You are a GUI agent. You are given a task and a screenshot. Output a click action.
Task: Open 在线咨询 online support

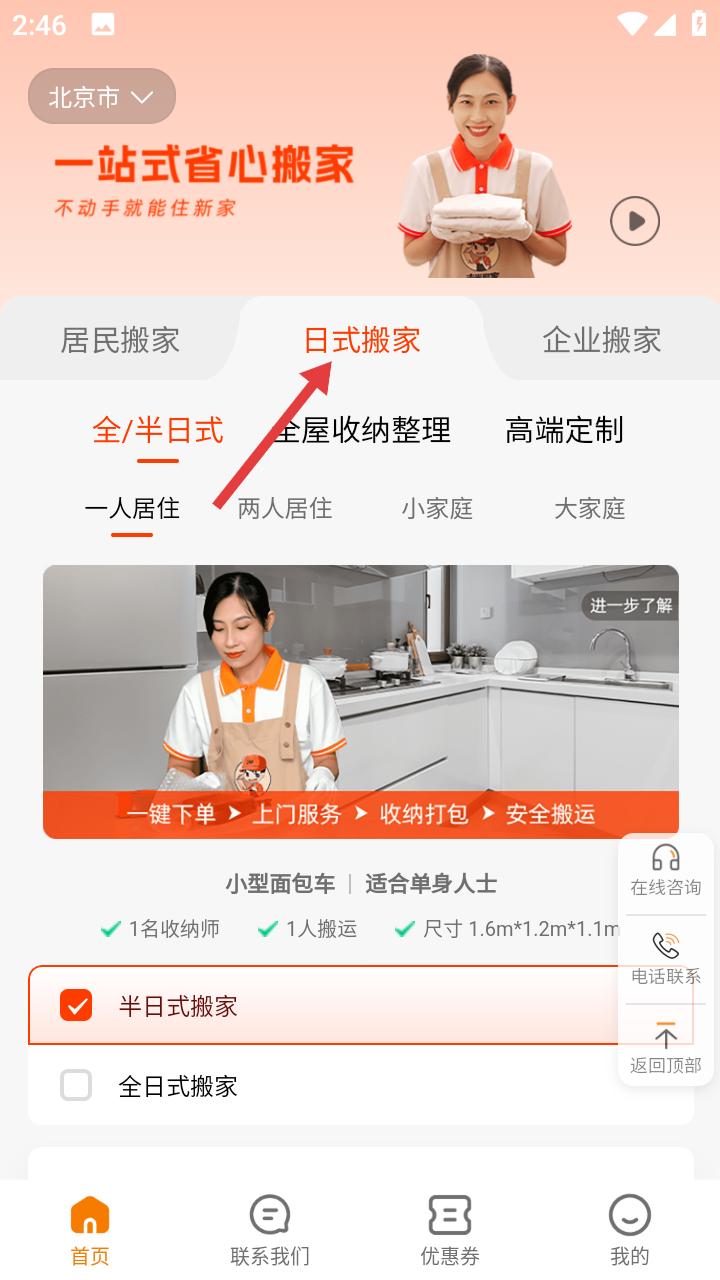pos(665,870)
